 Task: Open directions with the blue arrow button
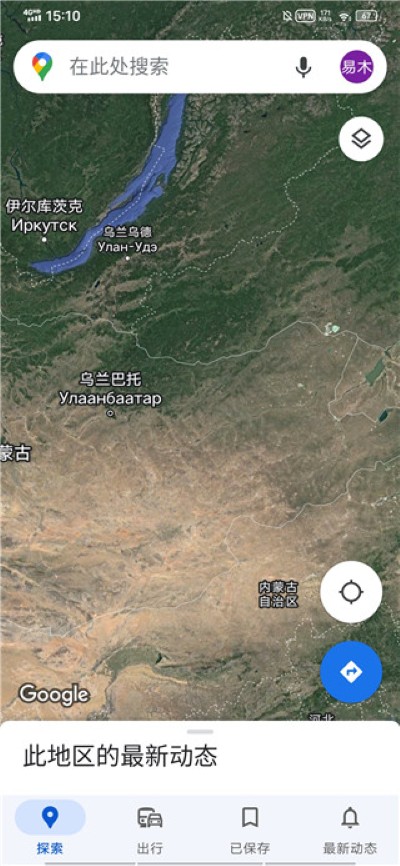point(351,672)
